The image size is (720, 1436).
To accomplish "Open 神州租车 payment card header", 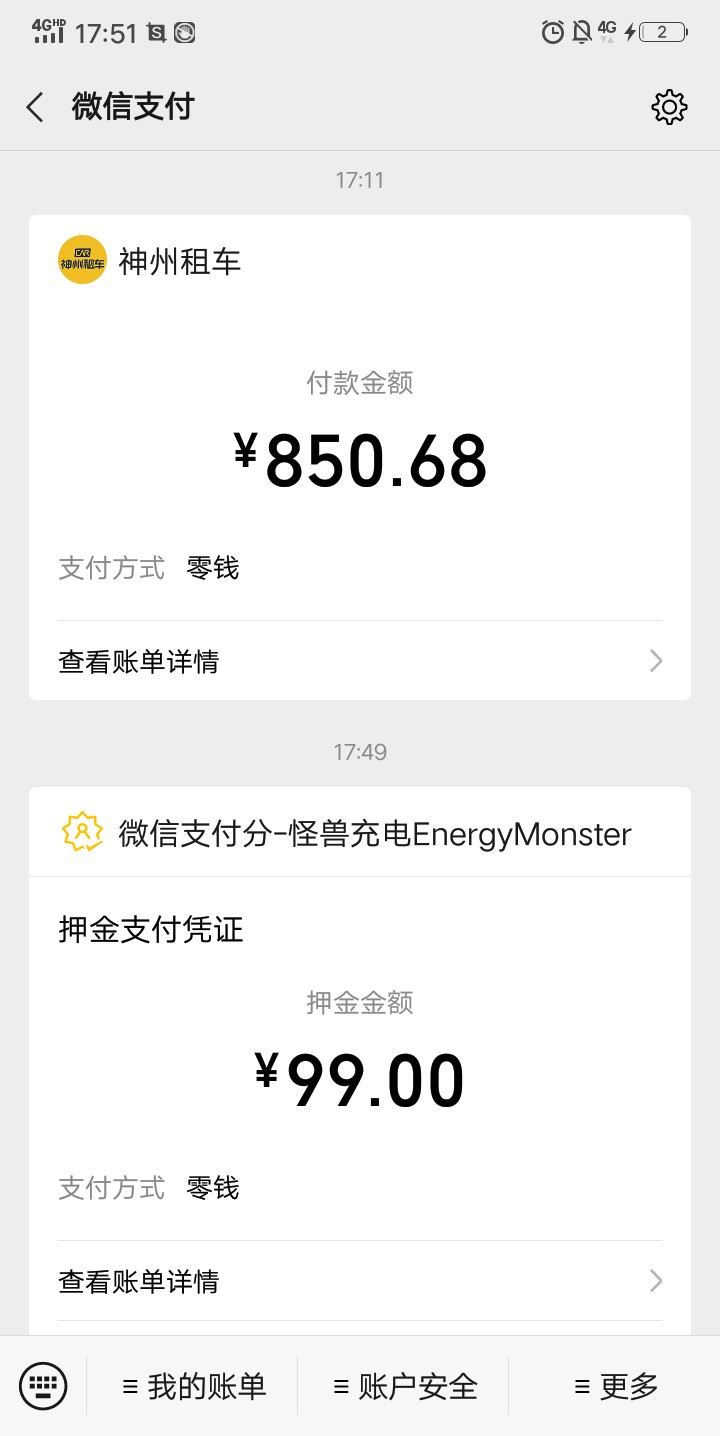I will (360, 261).
